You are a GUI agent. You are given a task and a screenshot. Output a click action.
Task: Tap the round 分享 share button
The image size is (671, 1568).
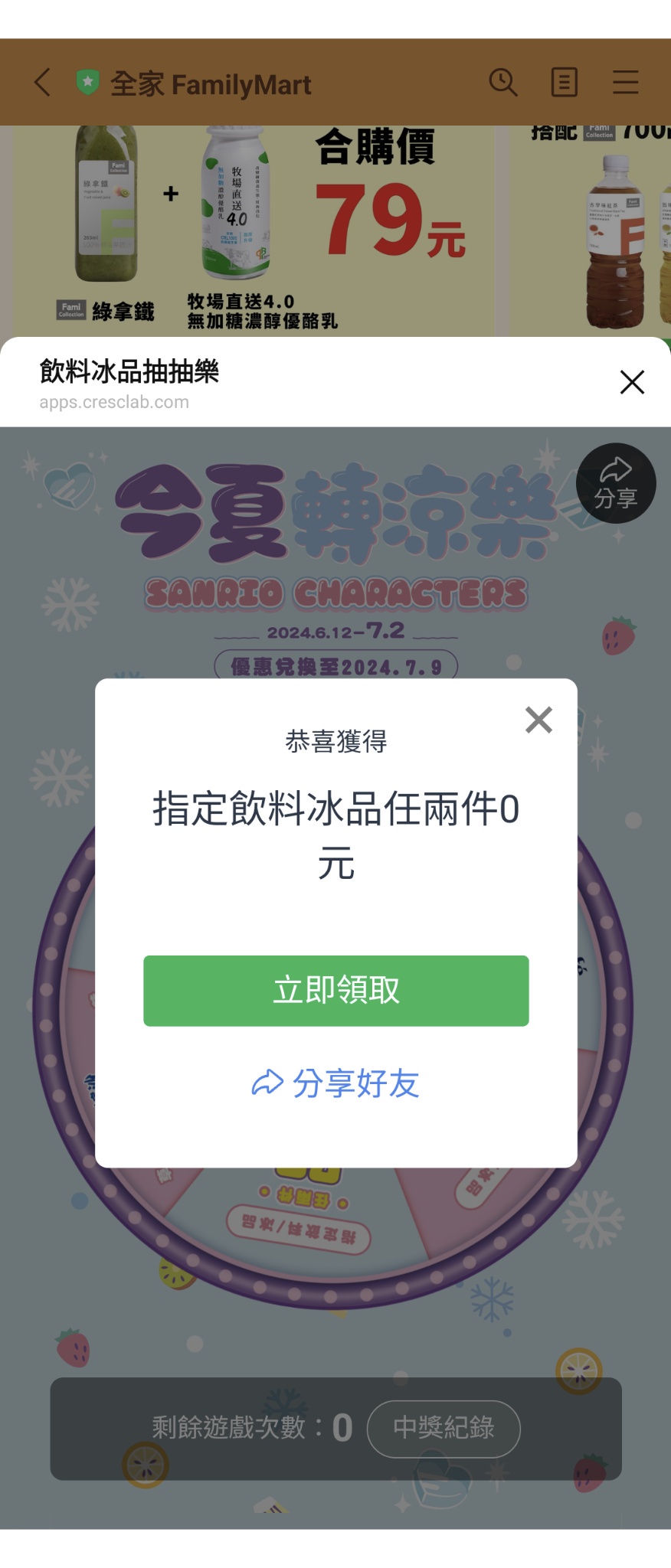coord(615,483)
